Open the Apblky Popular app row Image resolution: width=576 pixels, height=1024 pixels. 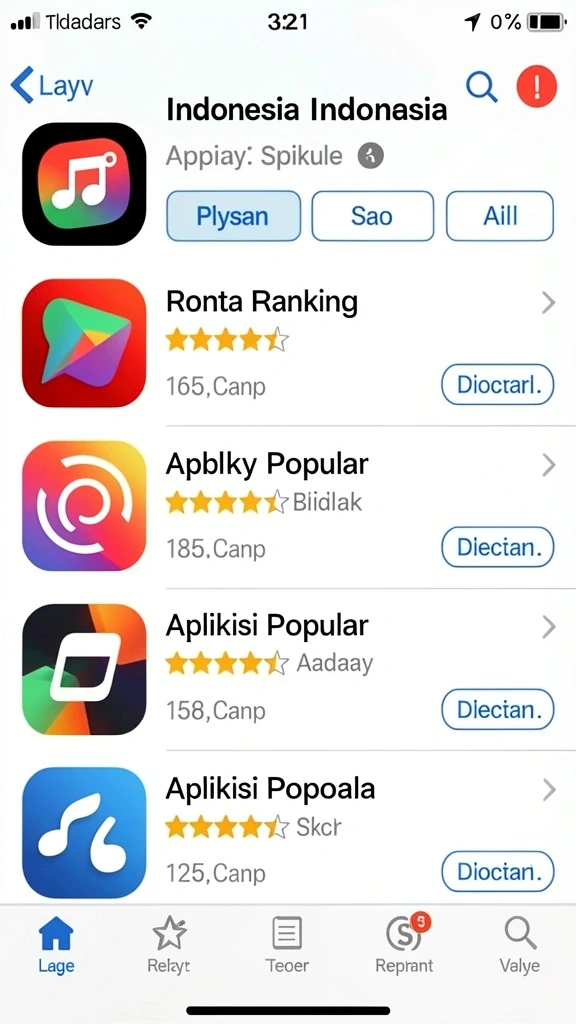288,507
